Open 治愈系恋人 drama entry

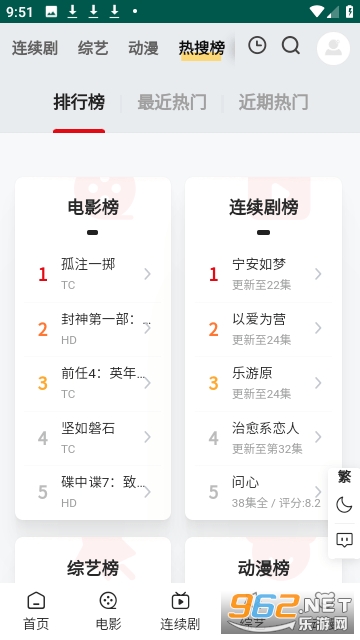pyautogui.click(x=263, y=438)
